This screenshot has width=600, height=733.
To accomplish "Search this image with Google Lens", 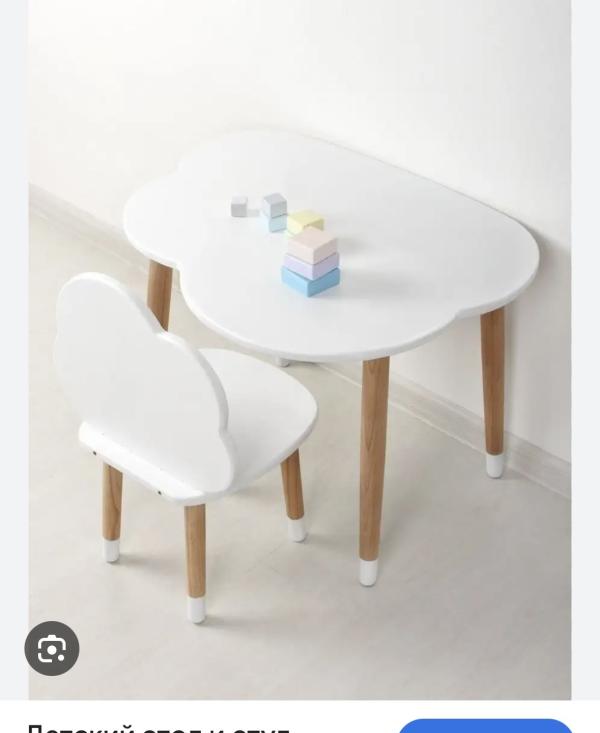I will (x=52, y=649).
